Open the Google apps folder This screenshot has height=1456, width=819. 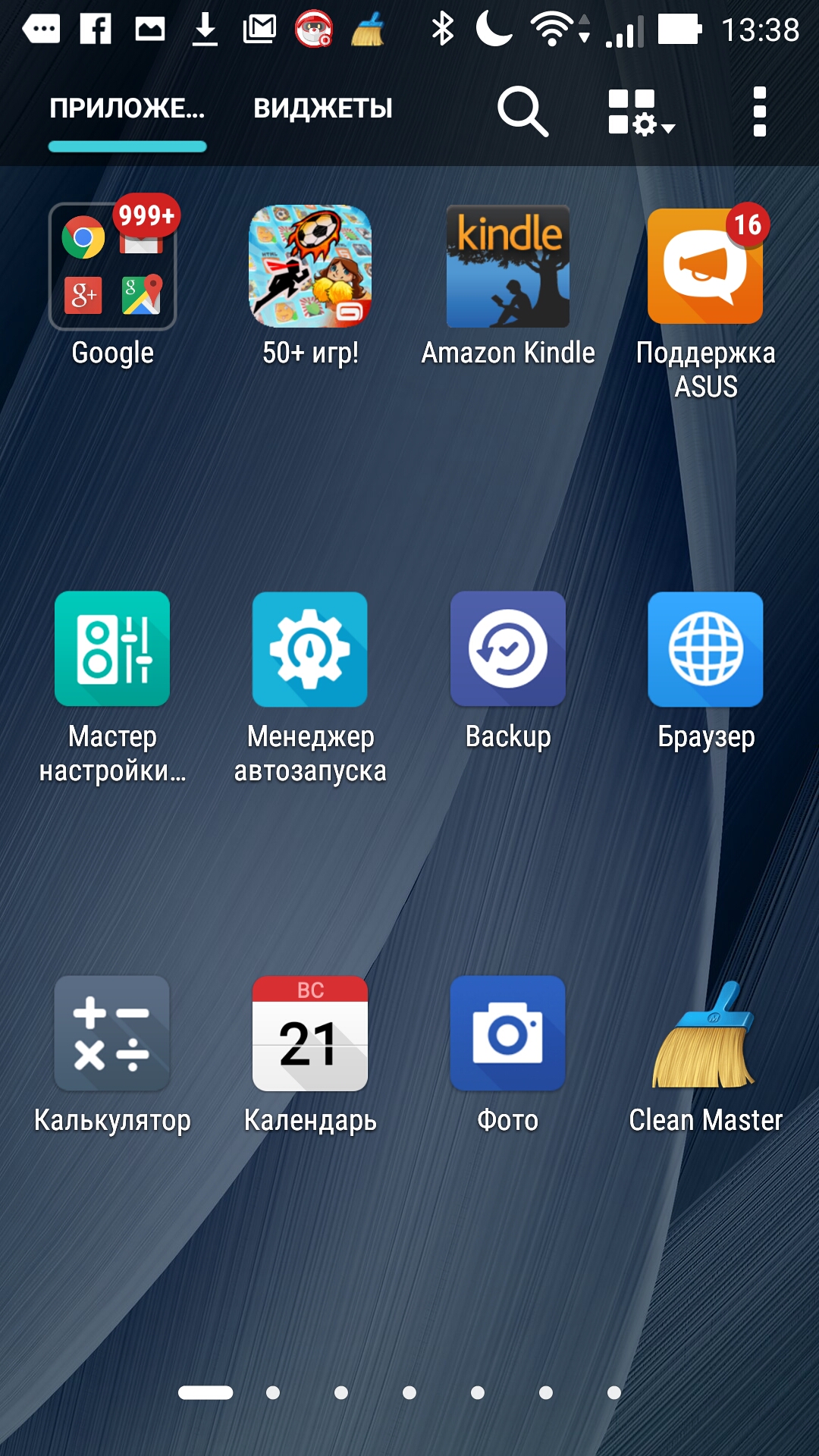click(112, 266)
